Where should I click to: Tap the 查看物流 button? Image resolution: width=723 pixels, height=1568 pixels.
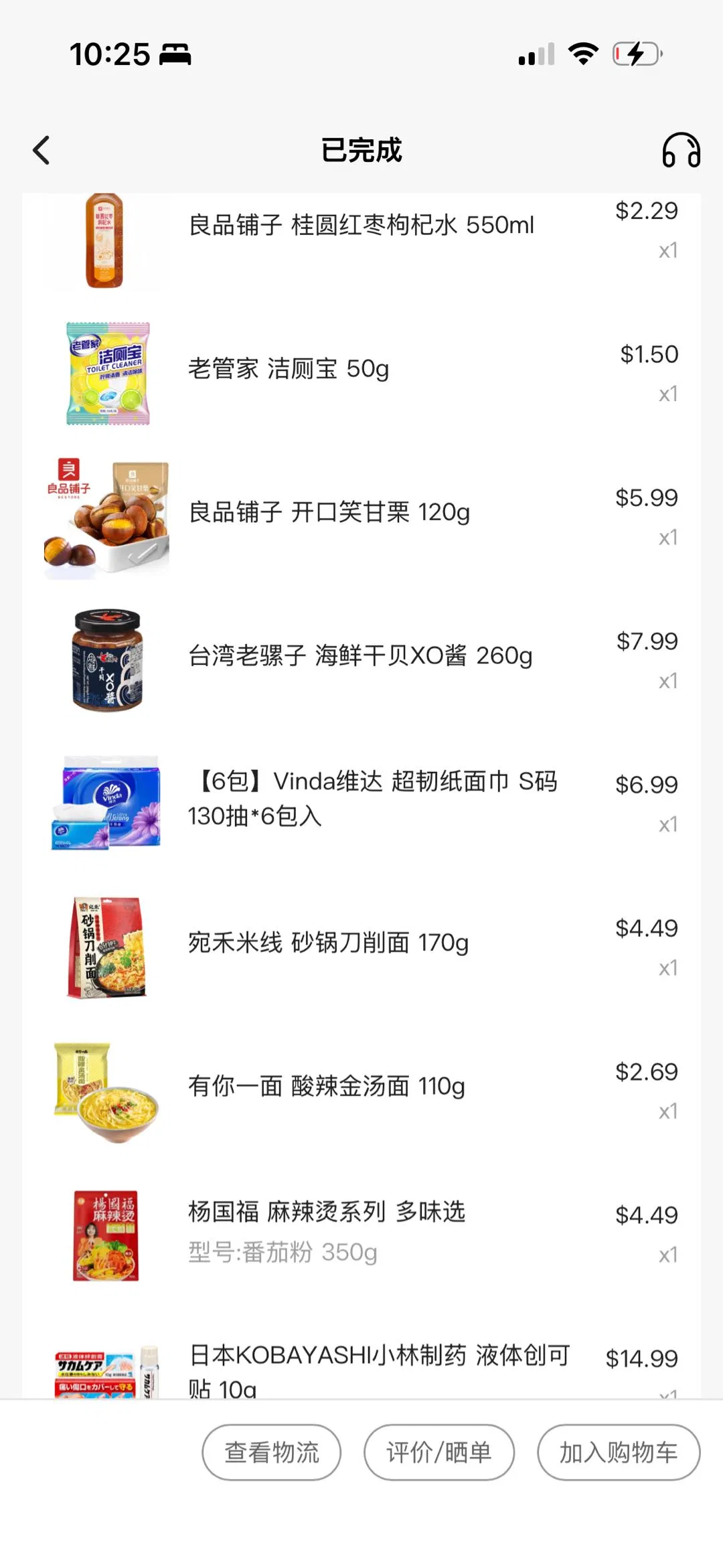click(x=271, y=1452)
